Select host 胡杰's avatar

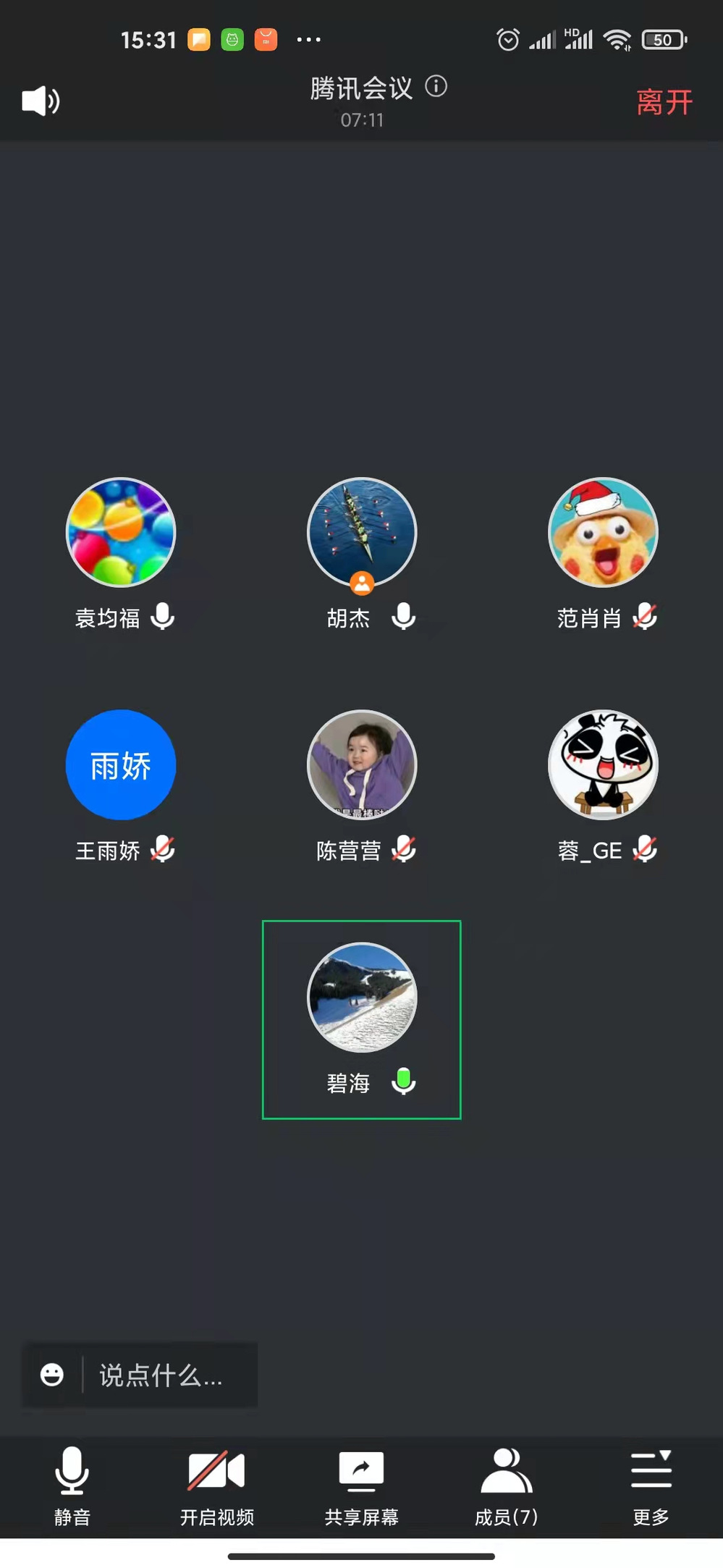pyautogui.click(x=362, y=532)
